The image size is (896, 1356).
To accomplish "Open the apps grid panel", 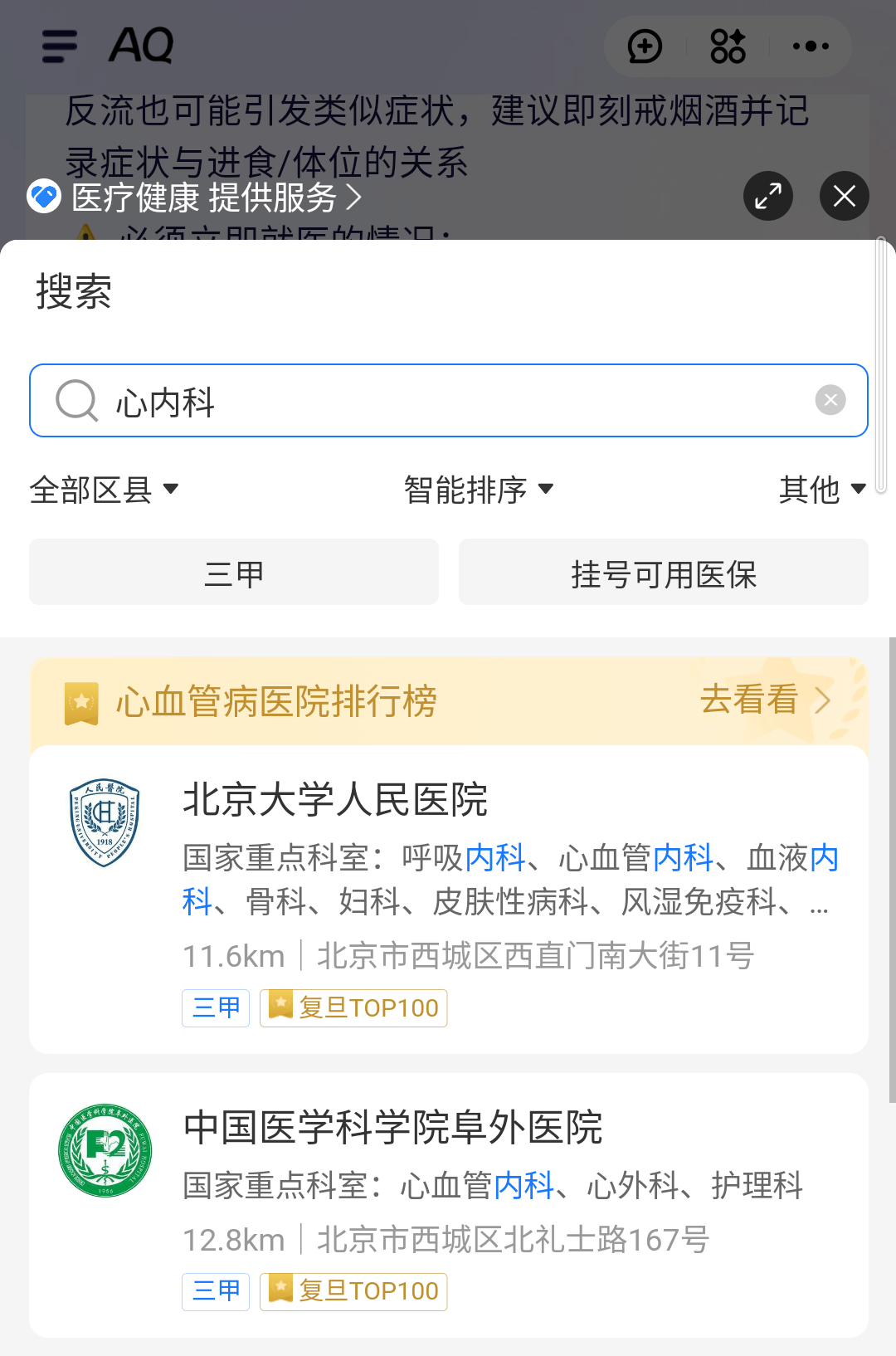I will tap(728, 46).
